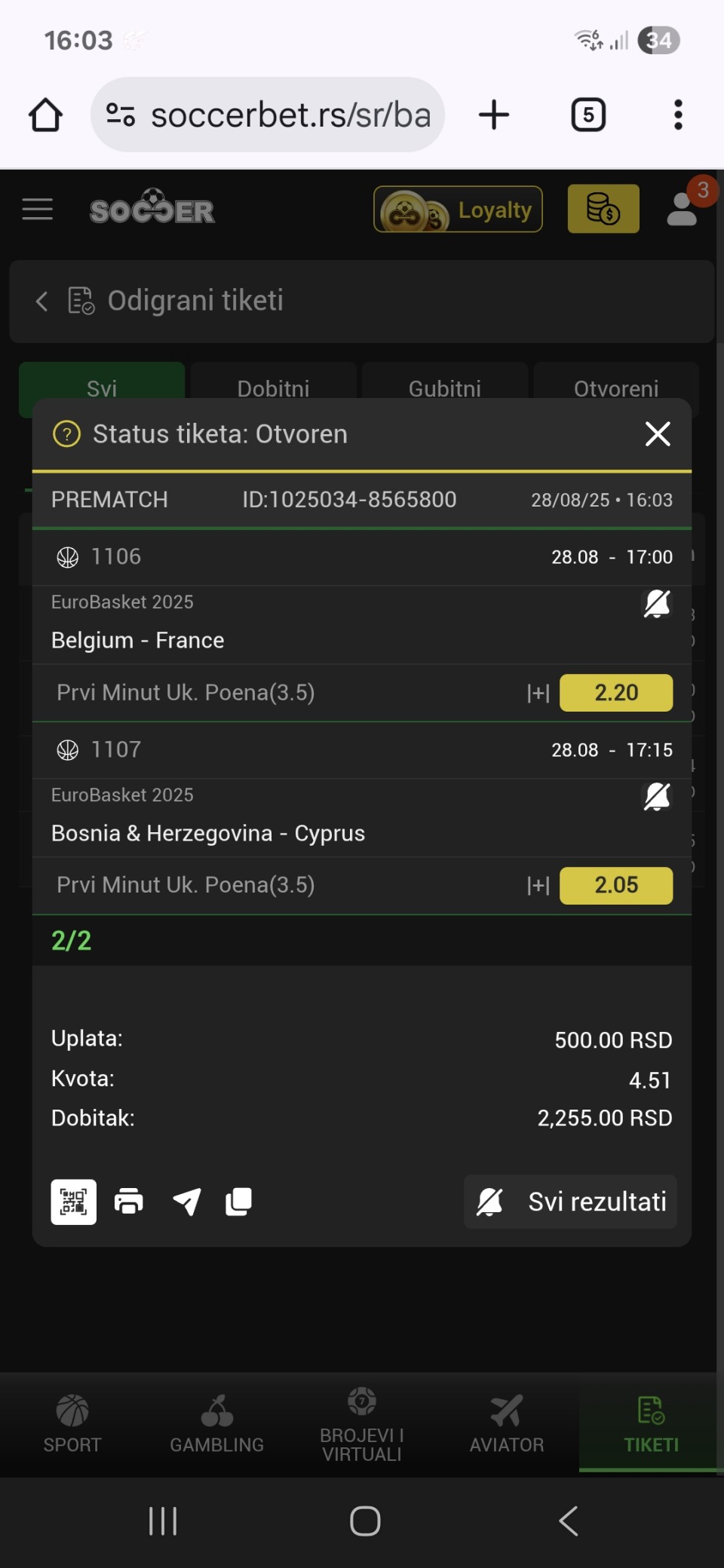
Task: Go back from Odigrani tiketi
Action: 42,302
